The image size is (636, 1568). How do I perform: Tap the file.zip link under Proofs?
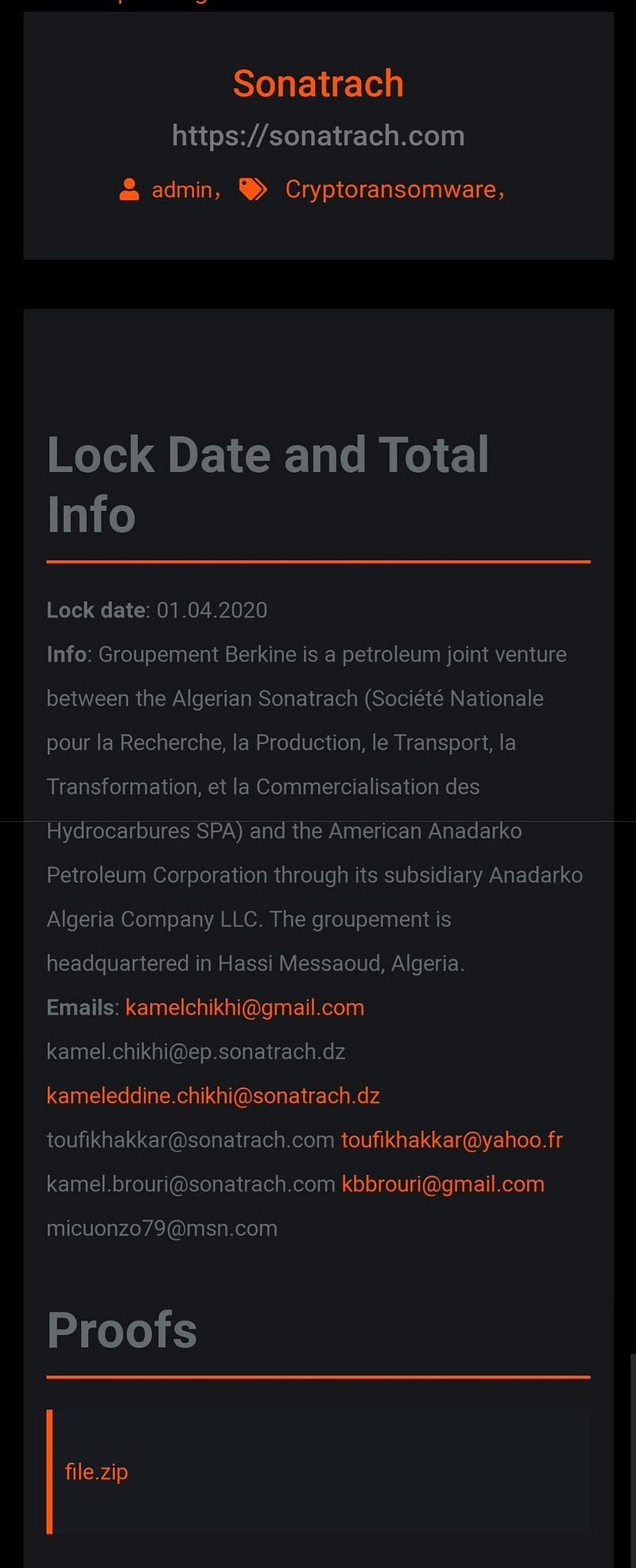96,1472
